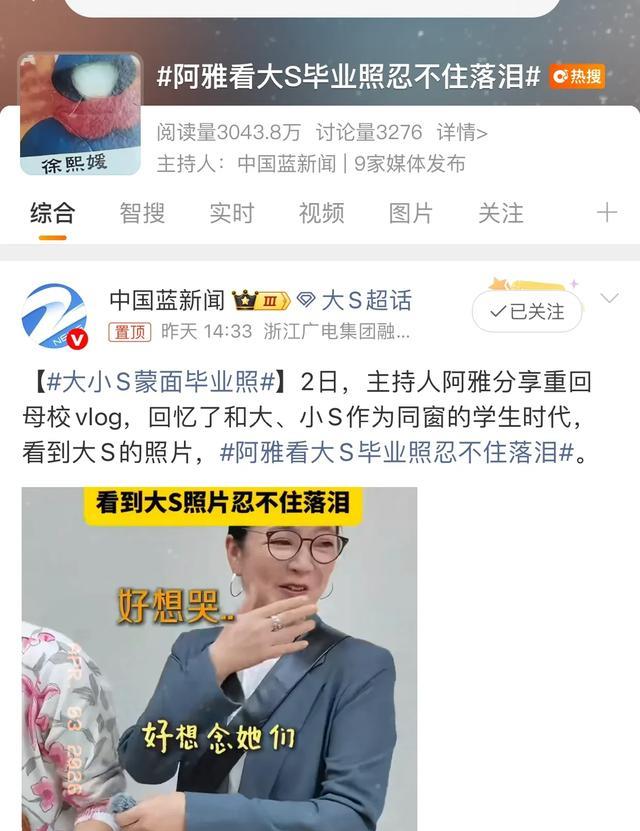640x831 pixels.
Task: Open hashtag #大小S蒙面毕业照#
Action: pos(155,381)
